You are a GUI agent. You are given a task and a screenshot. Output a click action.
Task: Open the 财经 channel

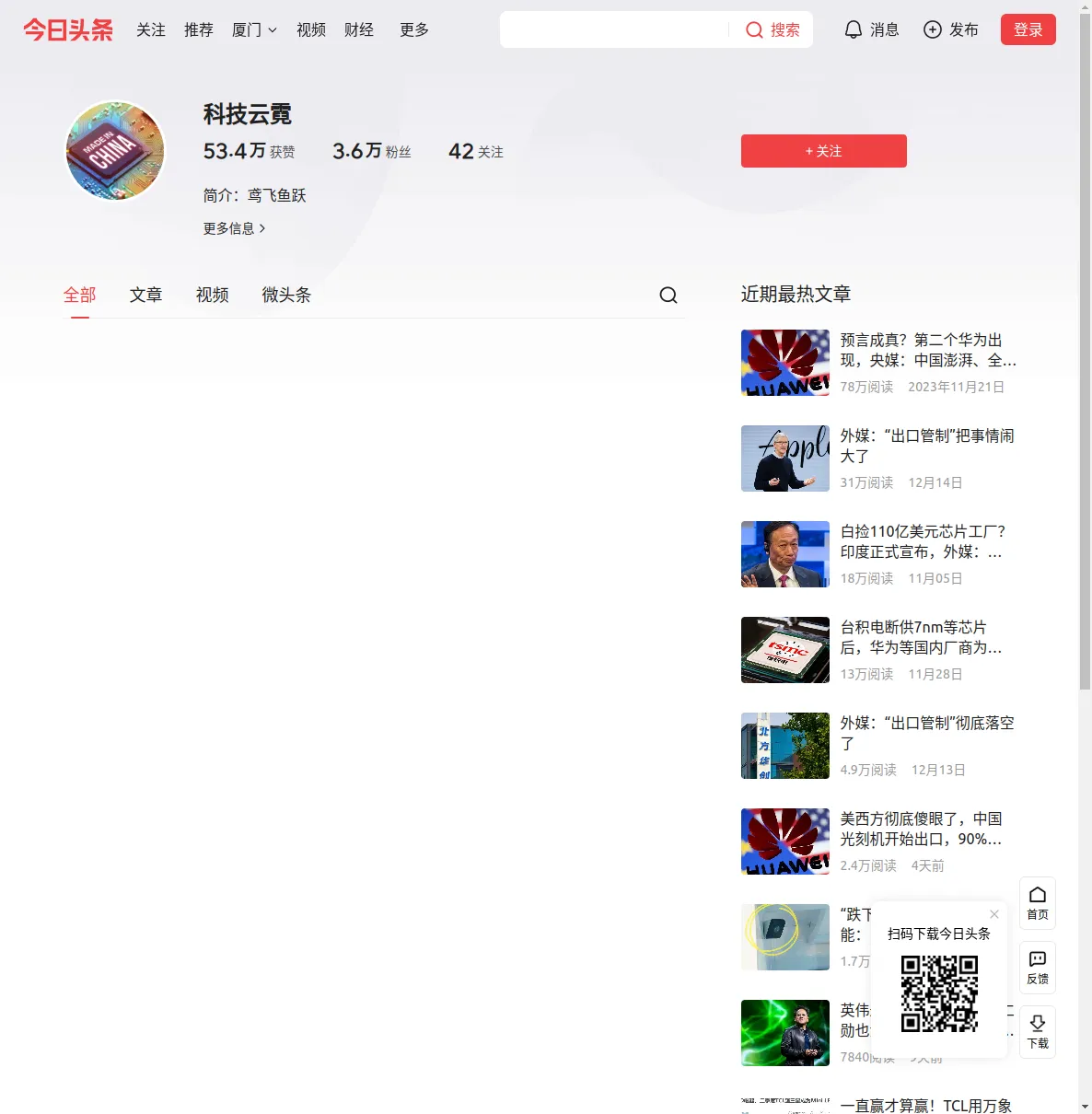pos(359,29)
